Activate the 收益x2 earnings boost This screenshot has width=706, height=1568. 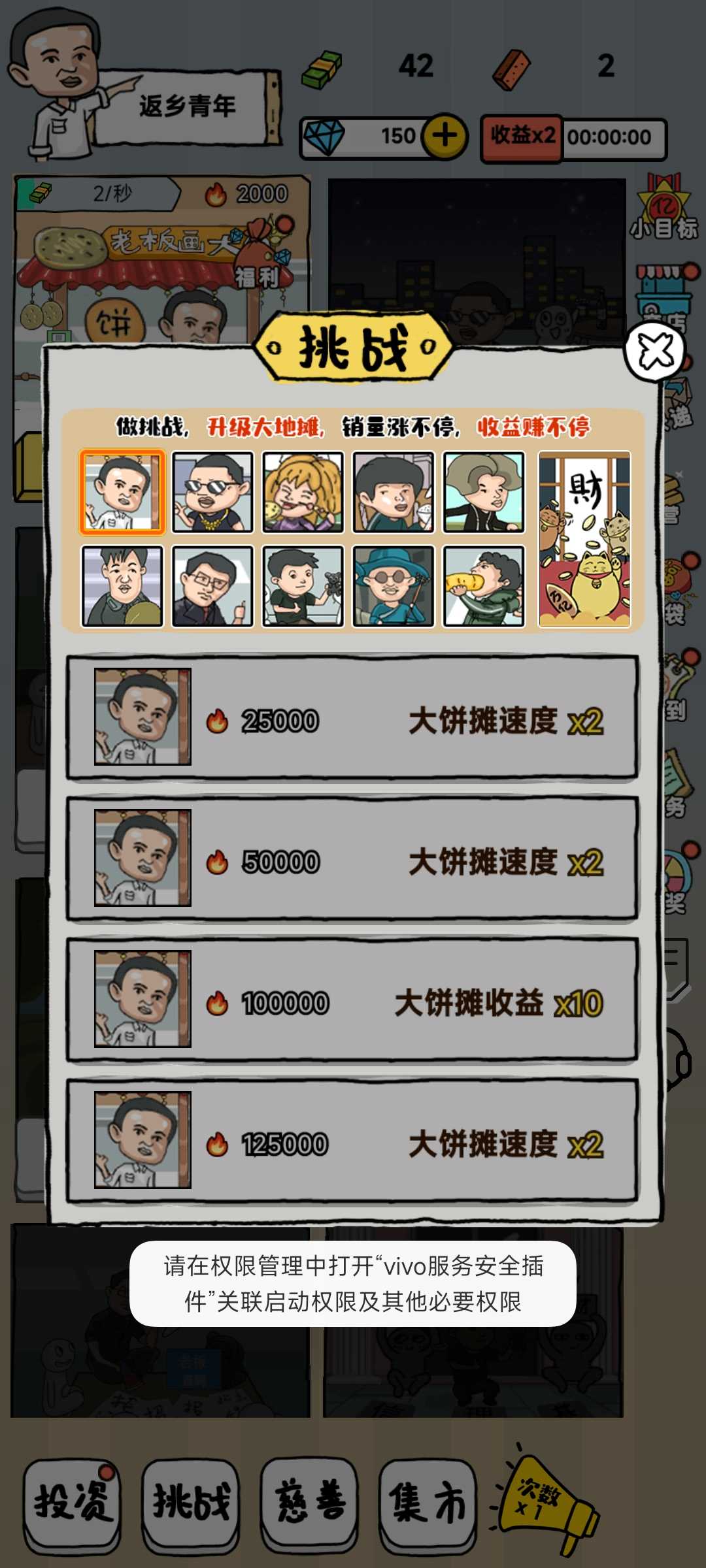click(x=522, y=137)
